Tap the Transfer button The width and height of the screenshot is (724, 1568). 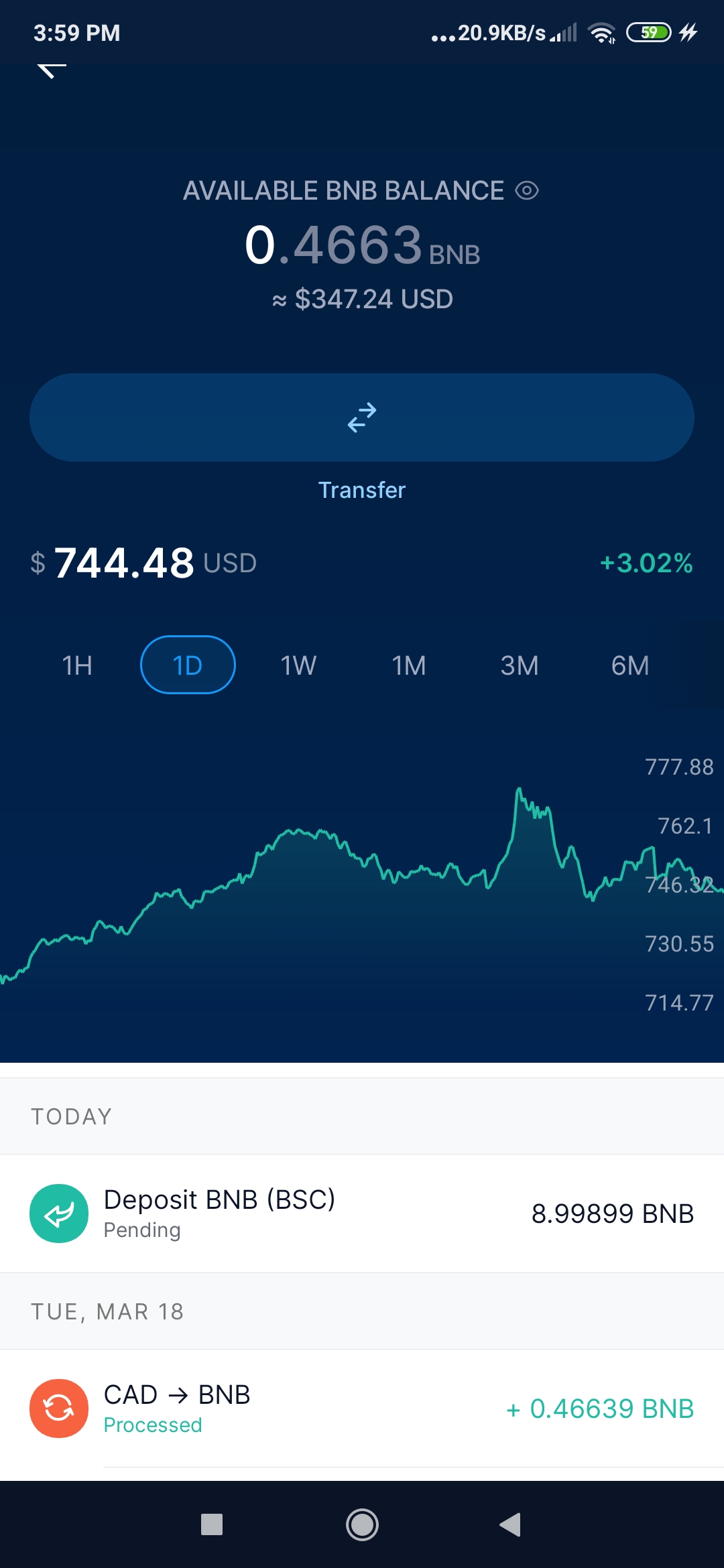[362, 417]
